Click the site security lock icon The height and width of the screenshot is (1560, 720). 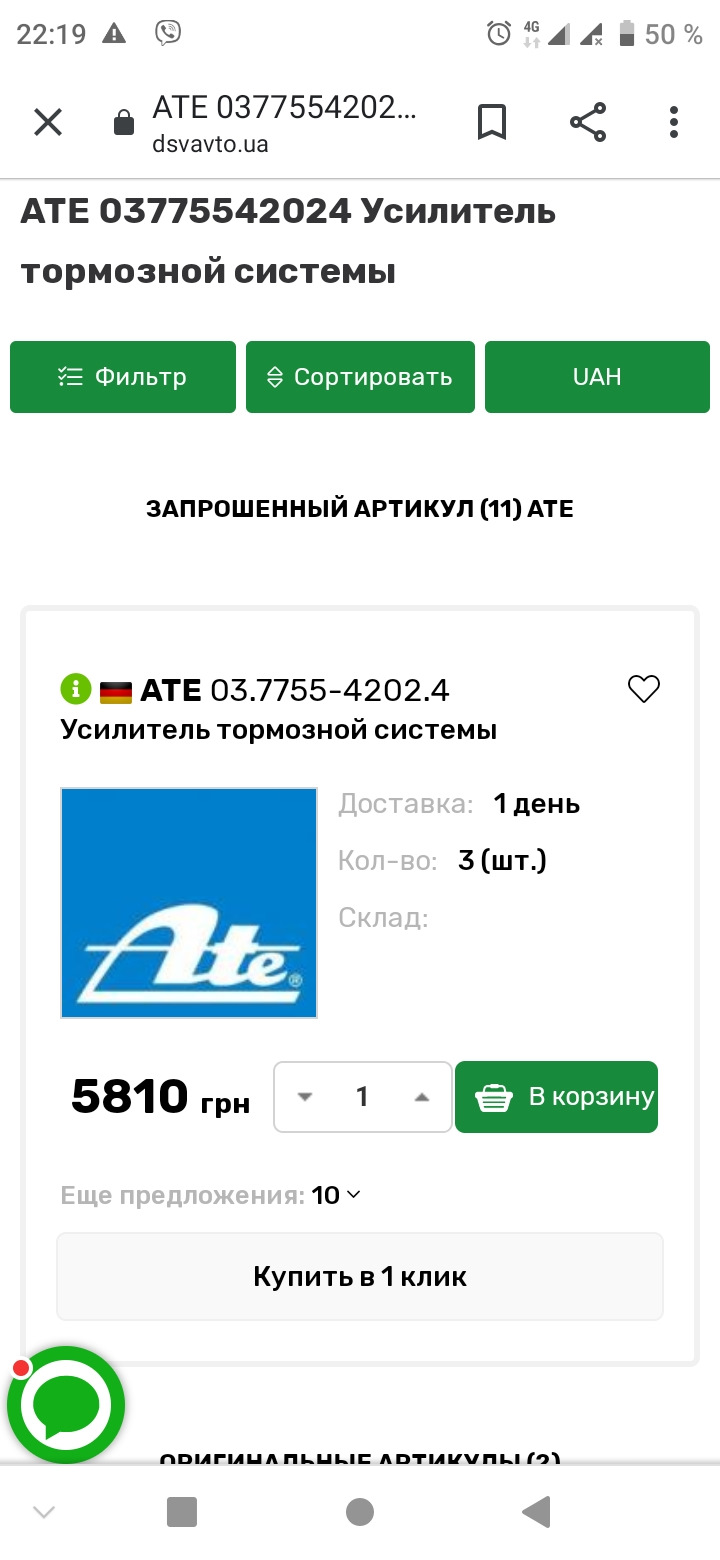click(x=124, y=122)
